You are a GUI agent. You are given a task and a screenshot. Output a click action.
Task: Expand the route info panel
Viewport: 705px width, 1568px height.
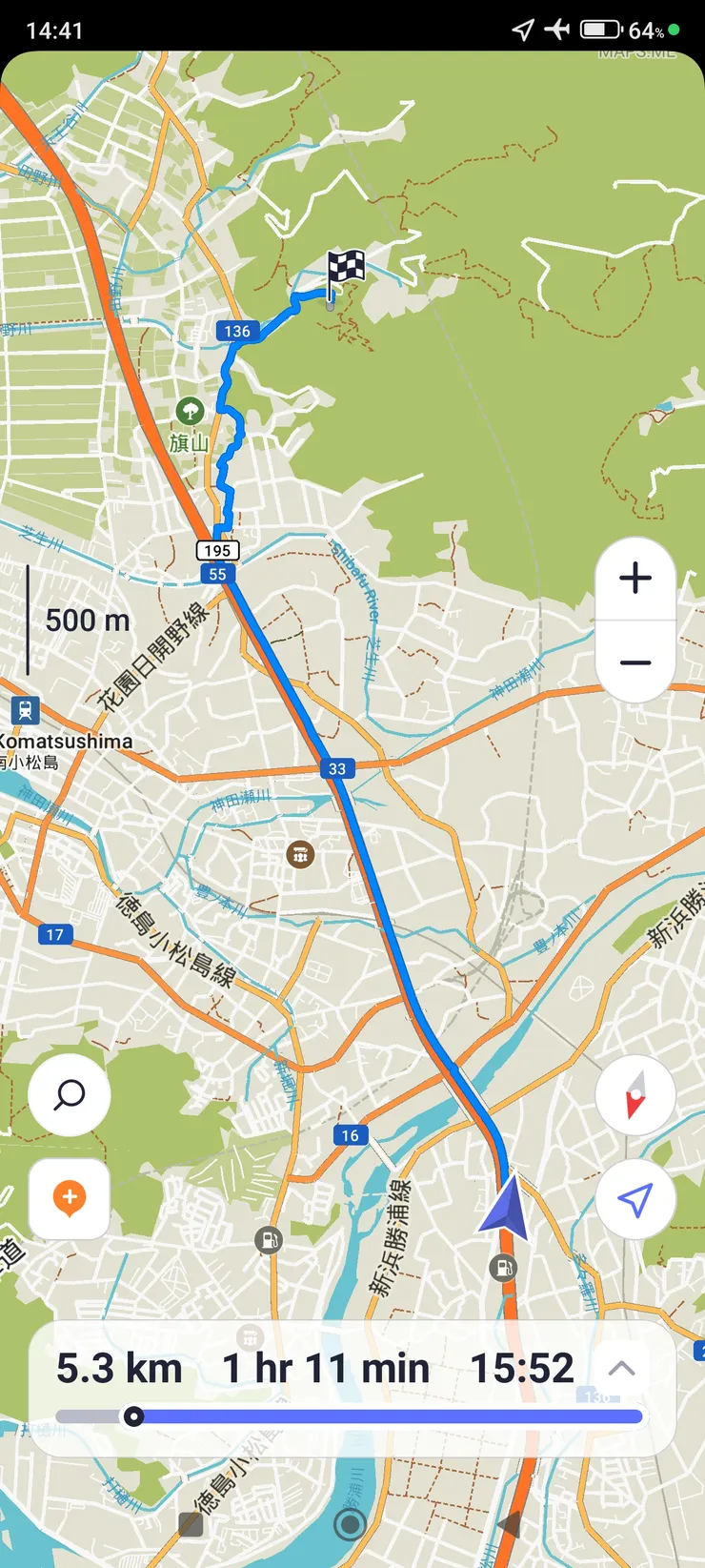(621, 1369)
